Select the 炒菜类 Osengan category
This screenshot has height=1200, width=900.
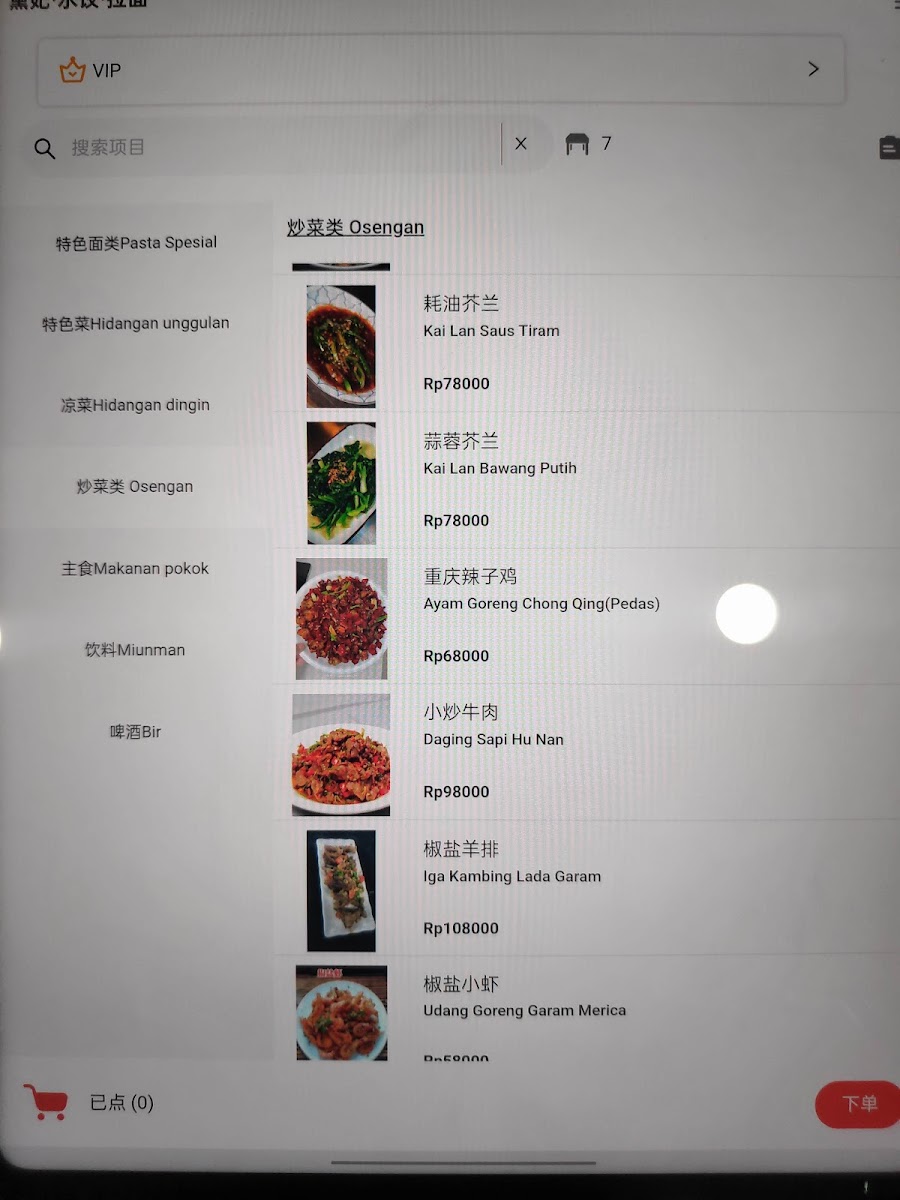tap(136, 487)
